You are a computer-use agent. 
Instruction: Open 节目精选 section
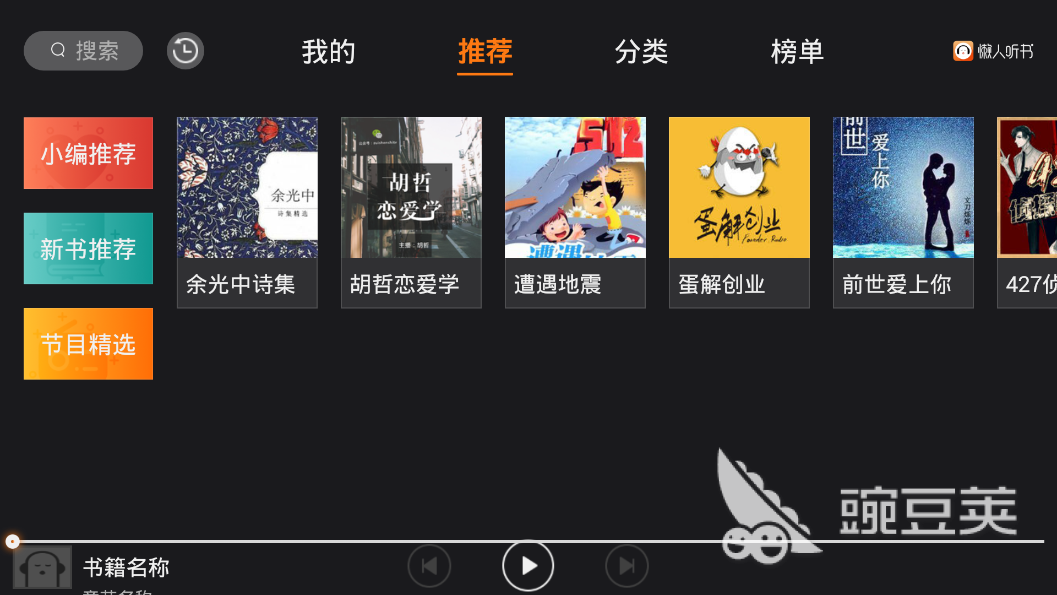click(88, 344)
